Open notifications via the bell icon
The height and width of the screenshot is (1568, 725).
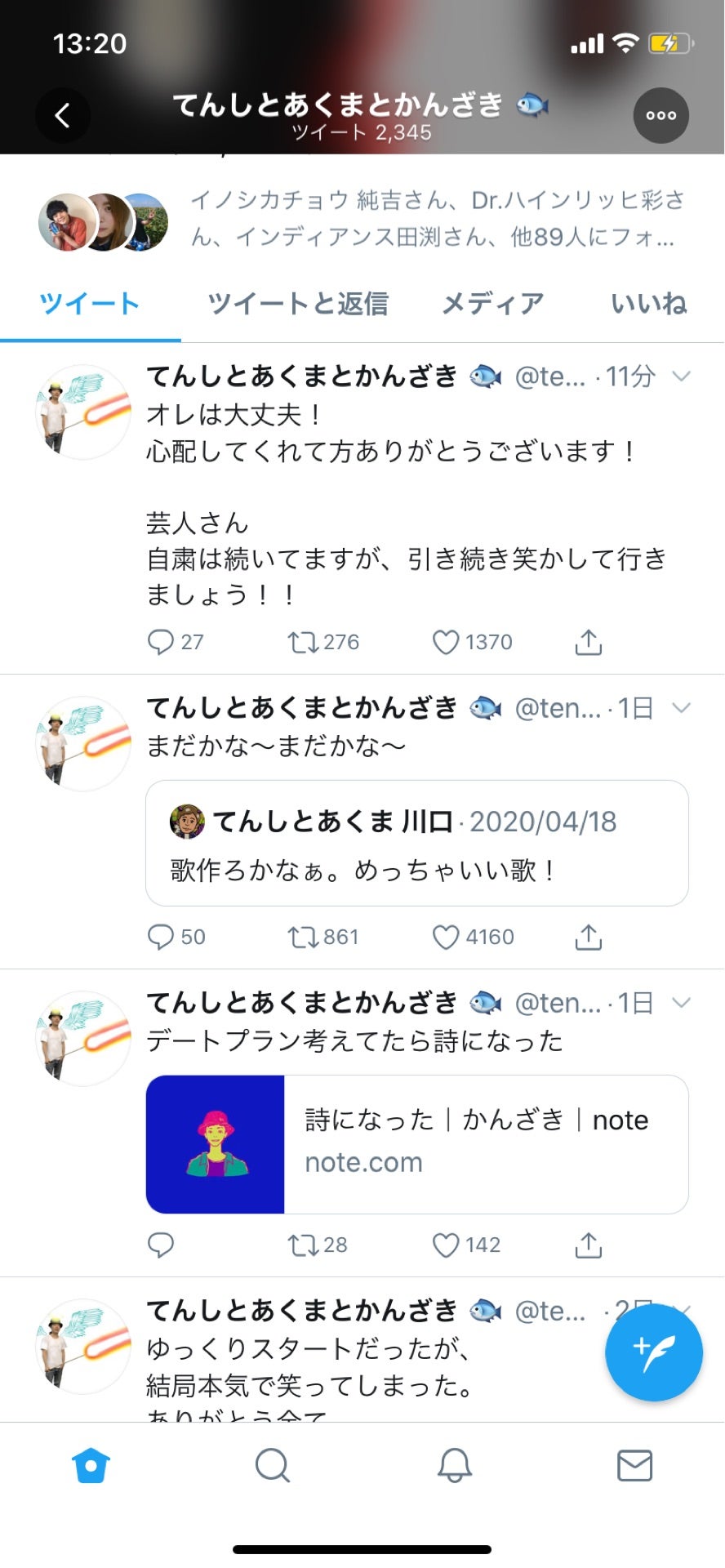click(x=453, y=1466)
